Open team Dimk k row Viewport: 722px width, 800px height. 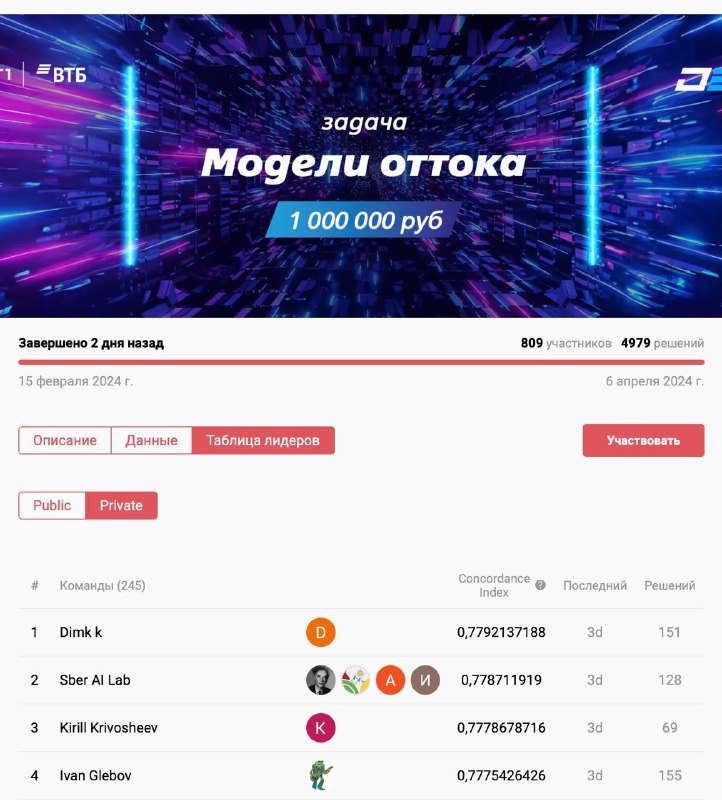point(81,632)
